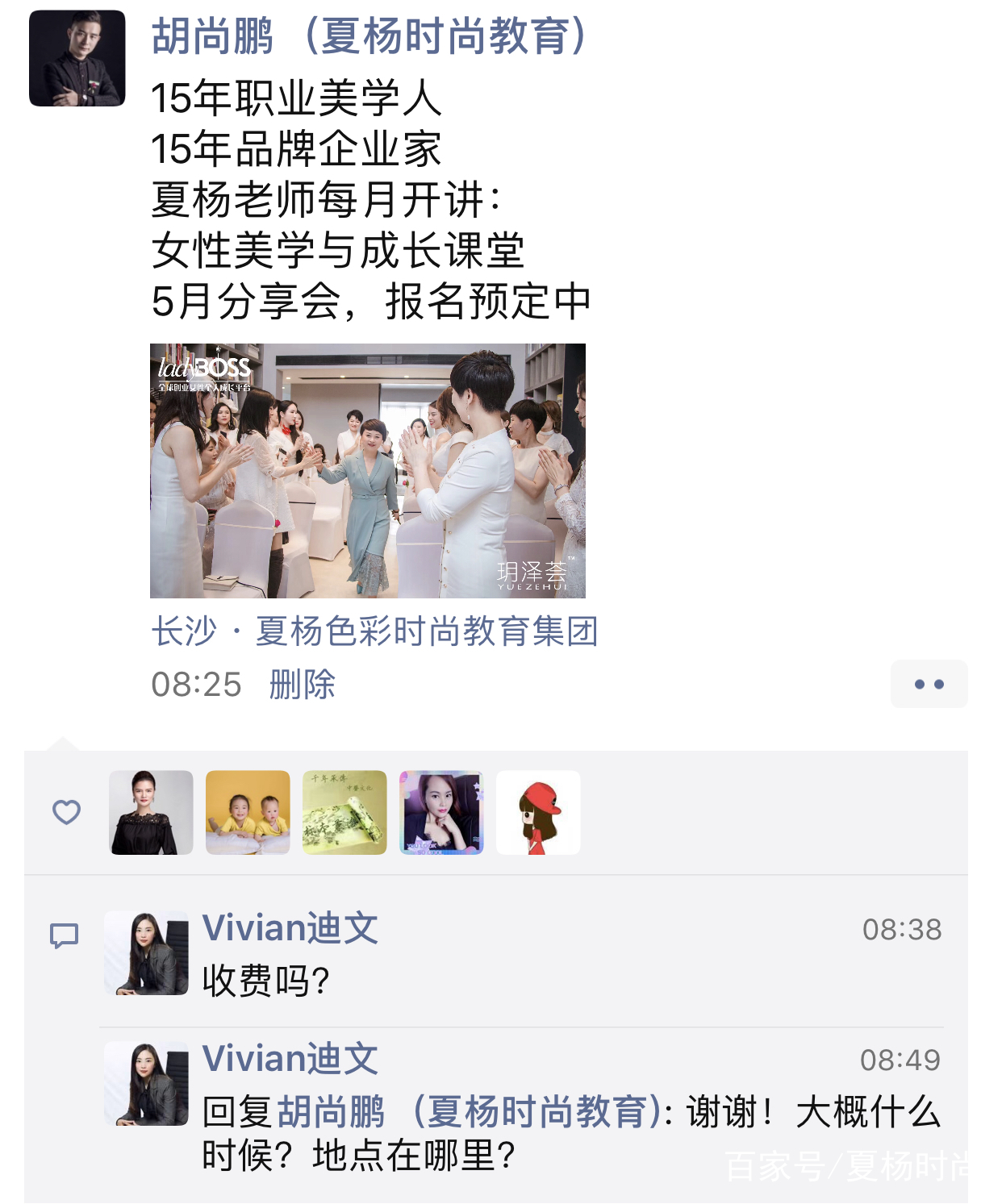The height and width of the screenshot is (1204, 1002).
Task: Open the two-dot like/comment menu
Action: [928, 684]
